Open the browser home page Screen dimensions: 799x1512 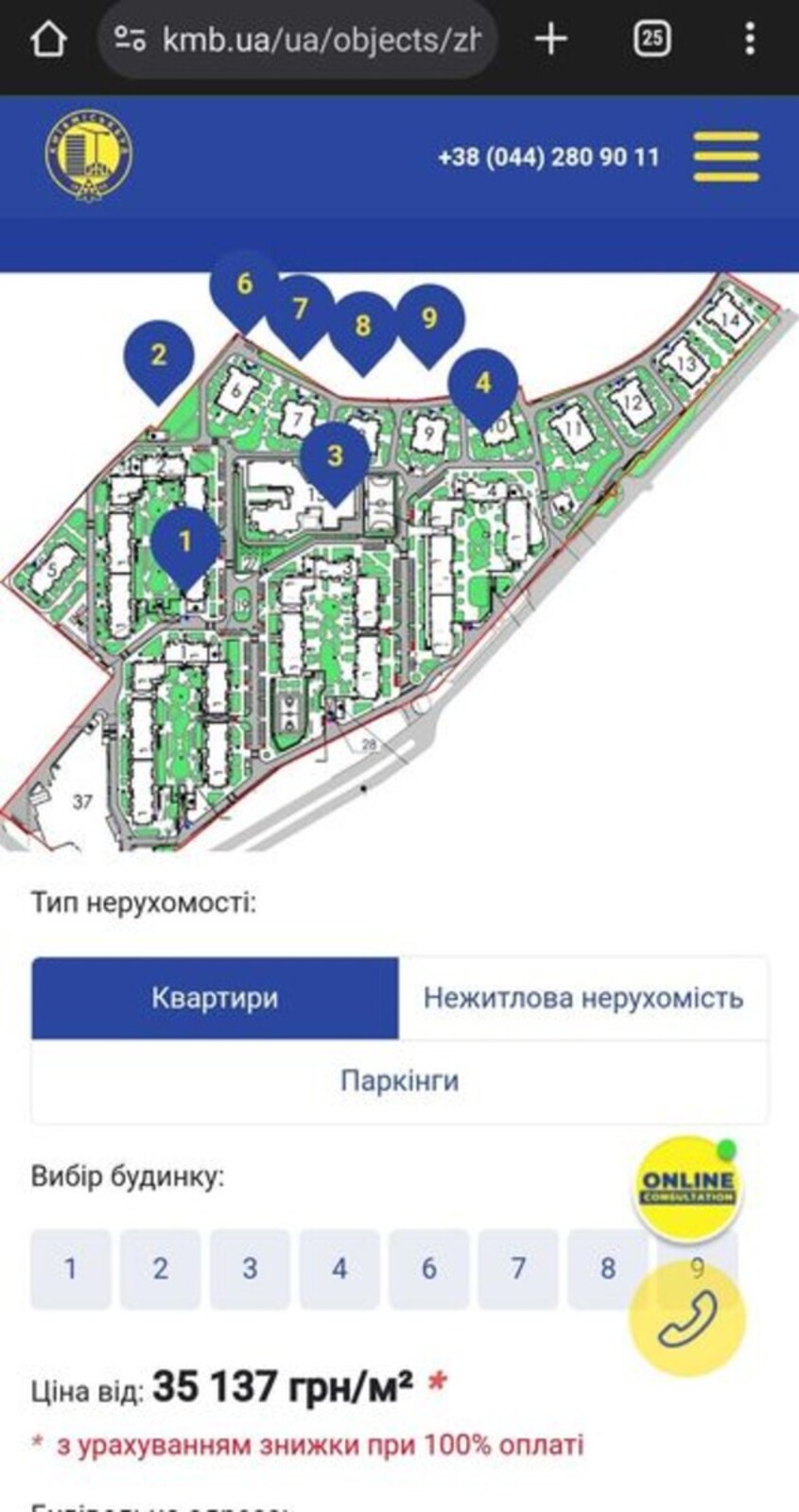coord(48,40)
